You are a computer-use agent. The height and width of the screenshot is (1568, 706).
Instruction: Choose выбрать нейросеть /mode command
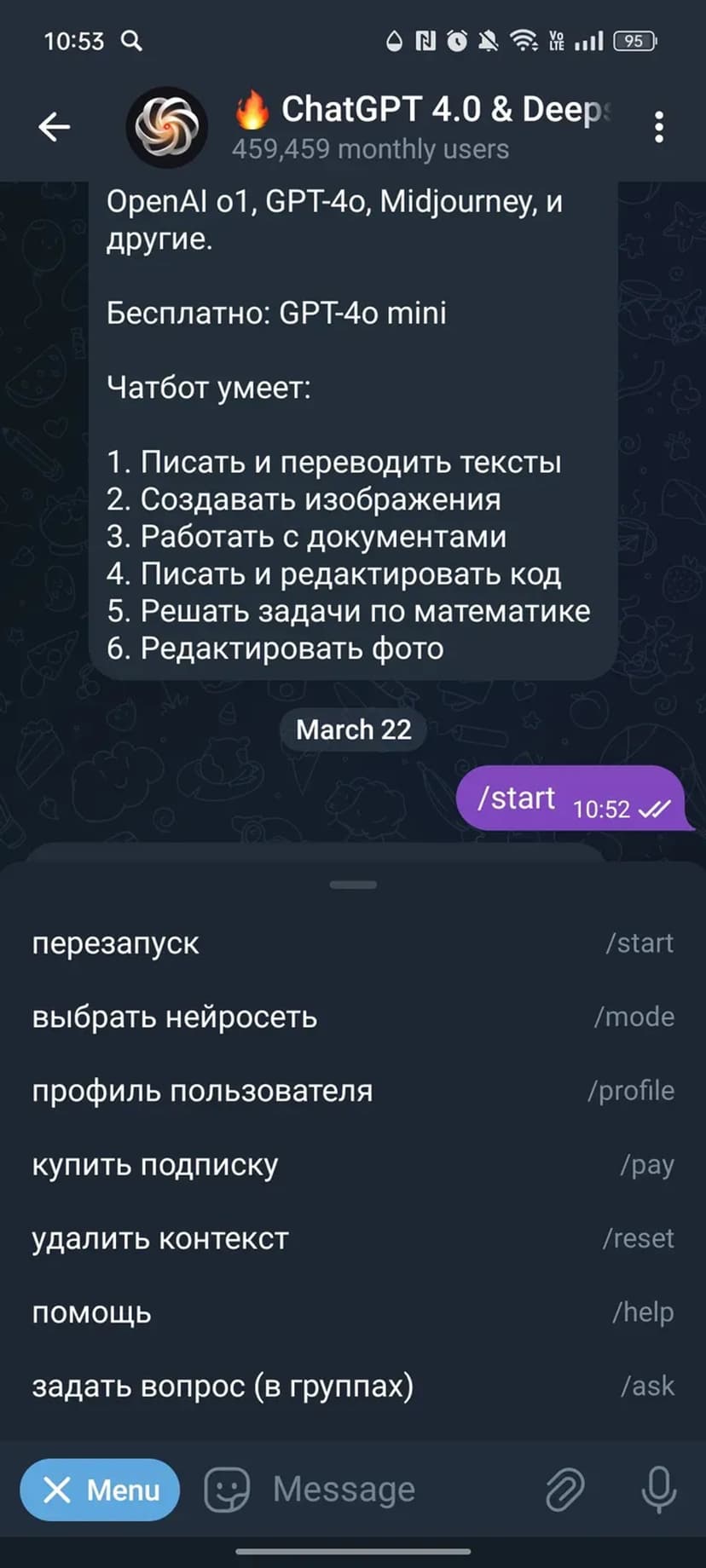[x=353, y=1017]
